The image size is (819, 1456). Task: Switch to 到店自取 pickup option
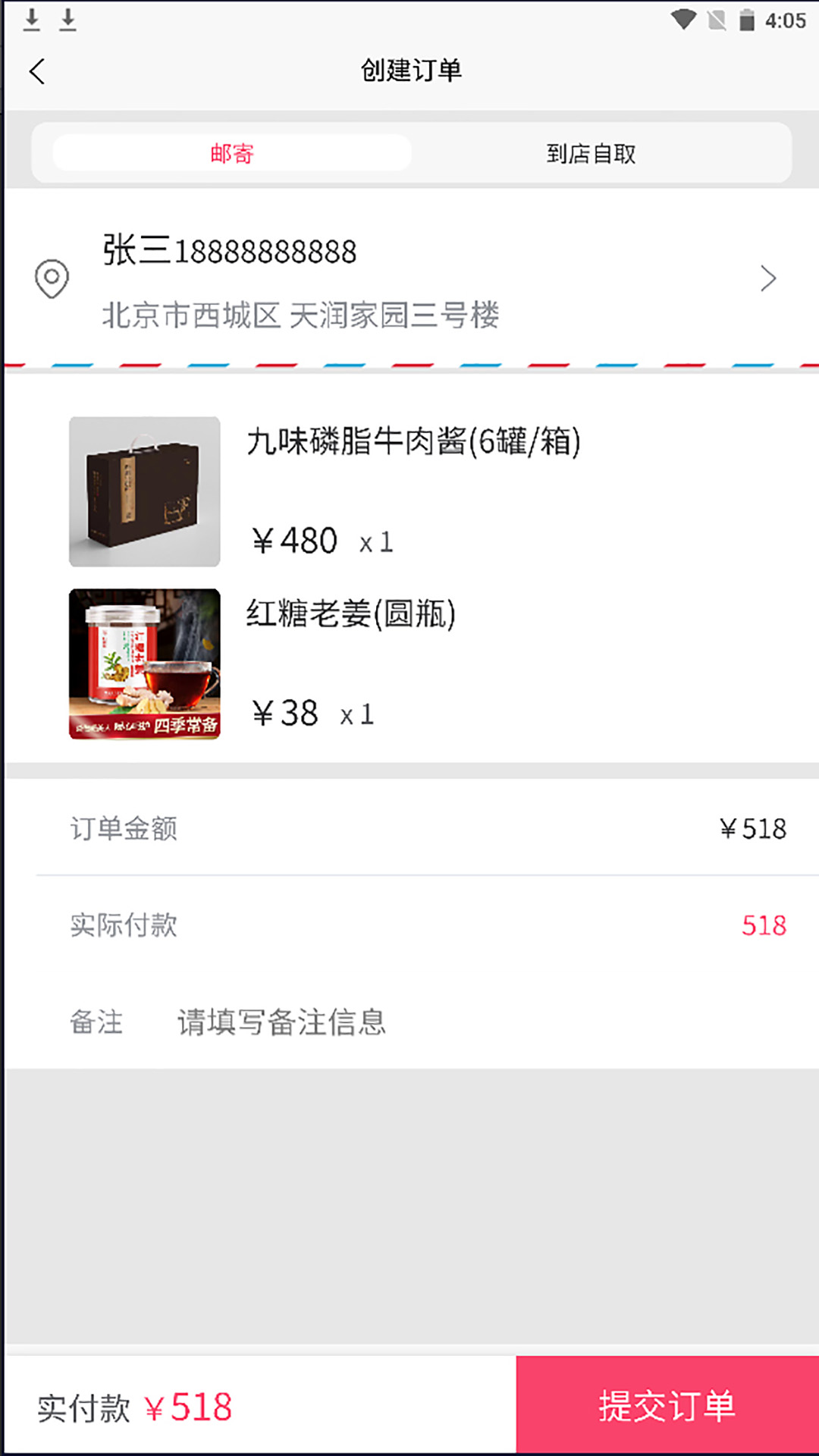click(592, 153)
